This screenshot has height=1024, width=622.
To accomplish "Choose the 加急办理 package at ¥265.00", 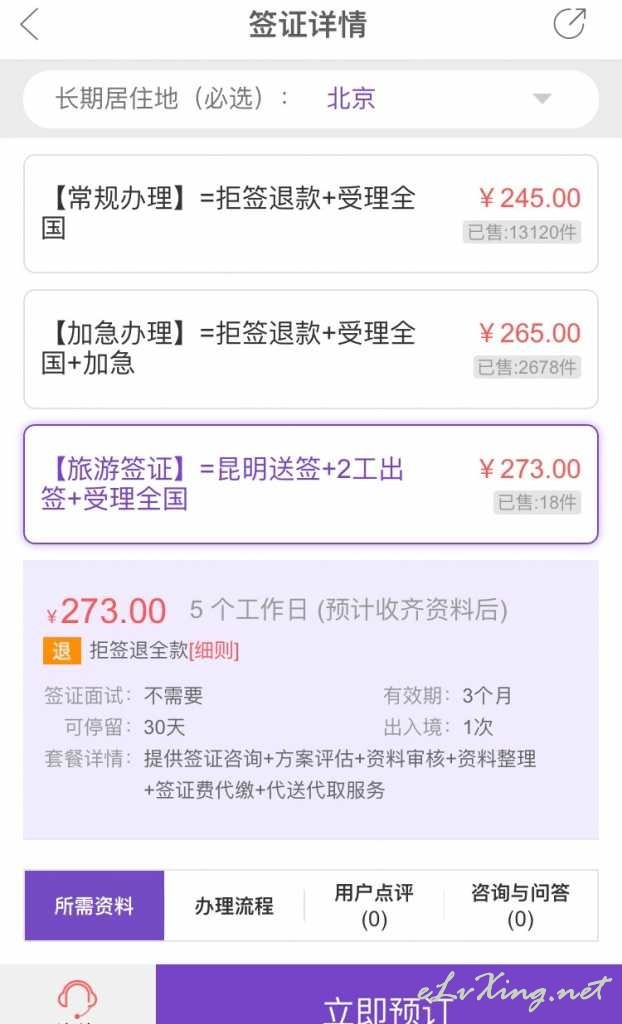I will click(x=311, y=349).
